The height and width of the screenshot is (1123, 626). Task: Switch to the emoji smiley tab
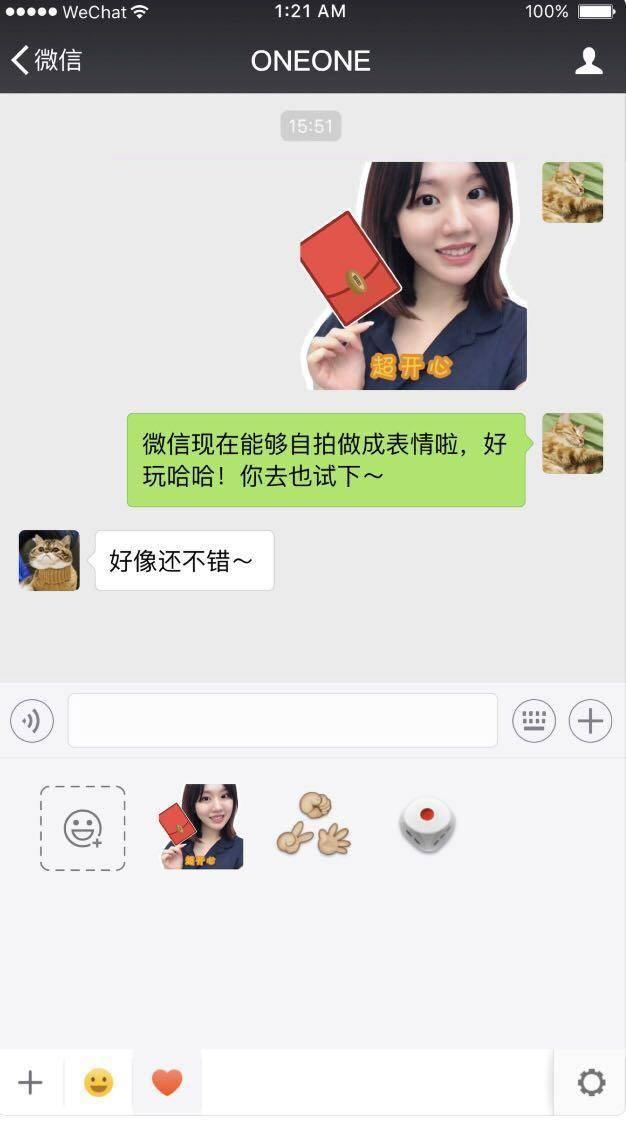98,1082
